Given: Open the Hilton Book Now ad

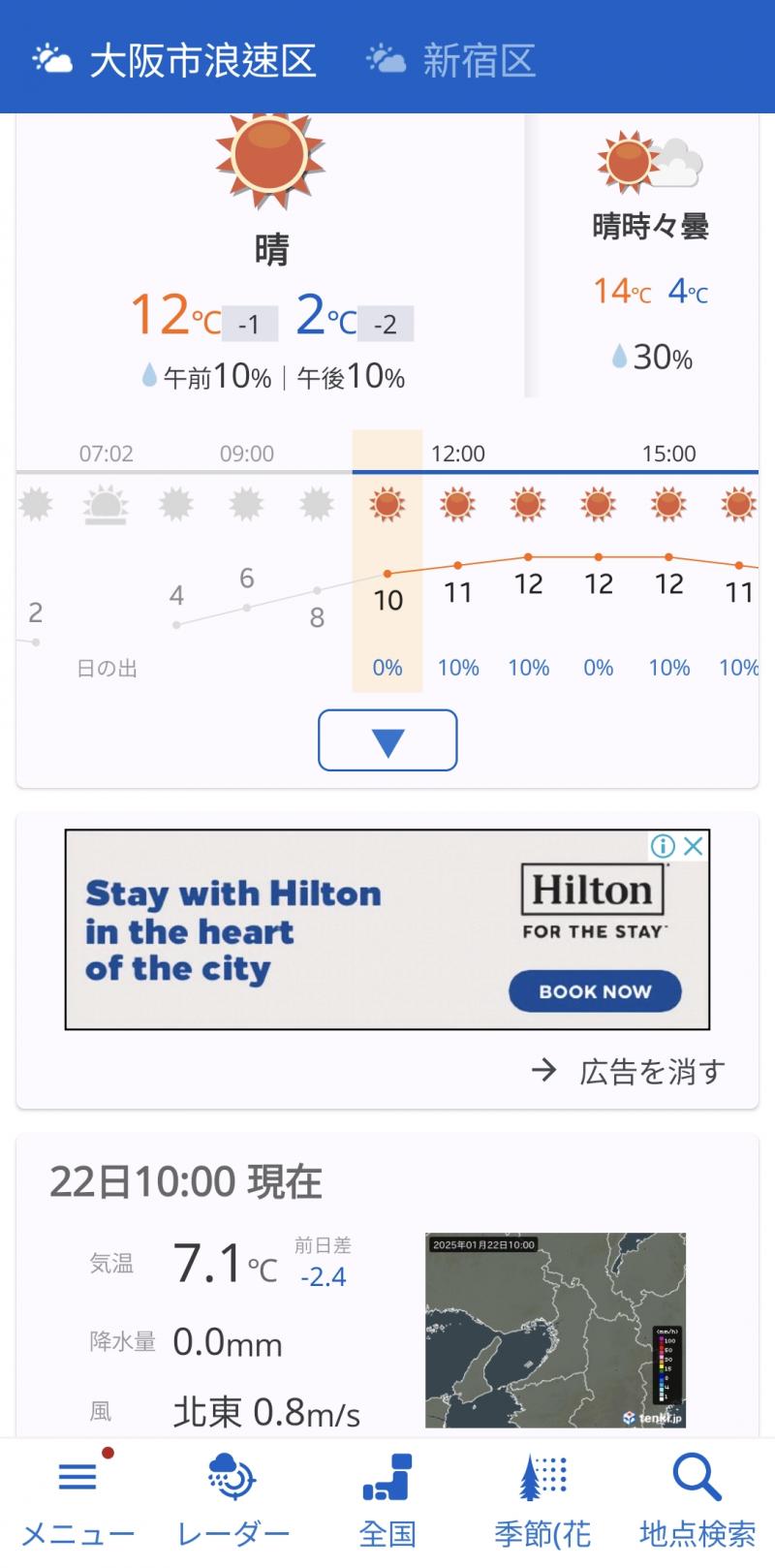Looking at the screenshot, I should [x=595, y=991].
